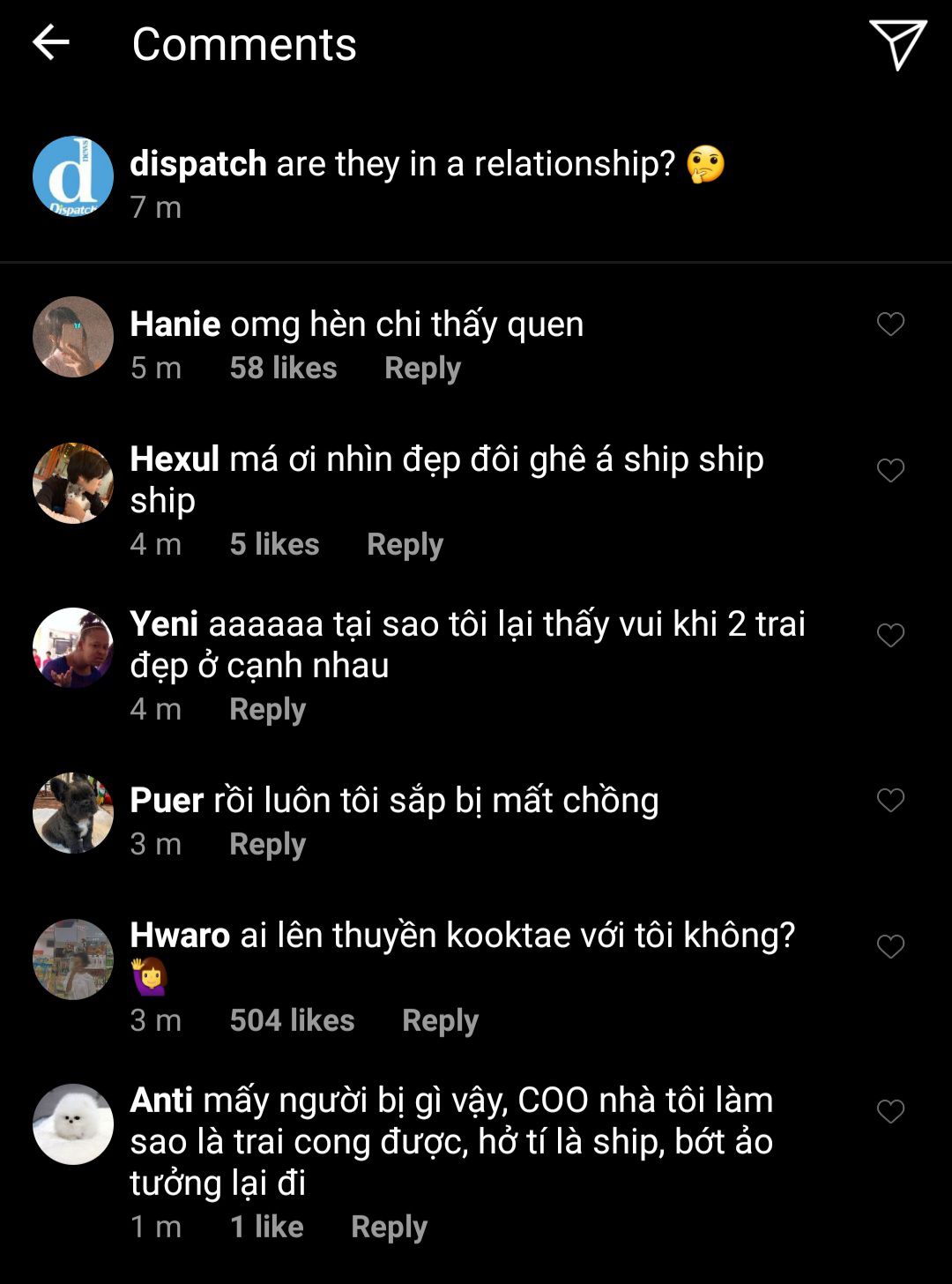Reply to Puer's comment

point(267,844)
